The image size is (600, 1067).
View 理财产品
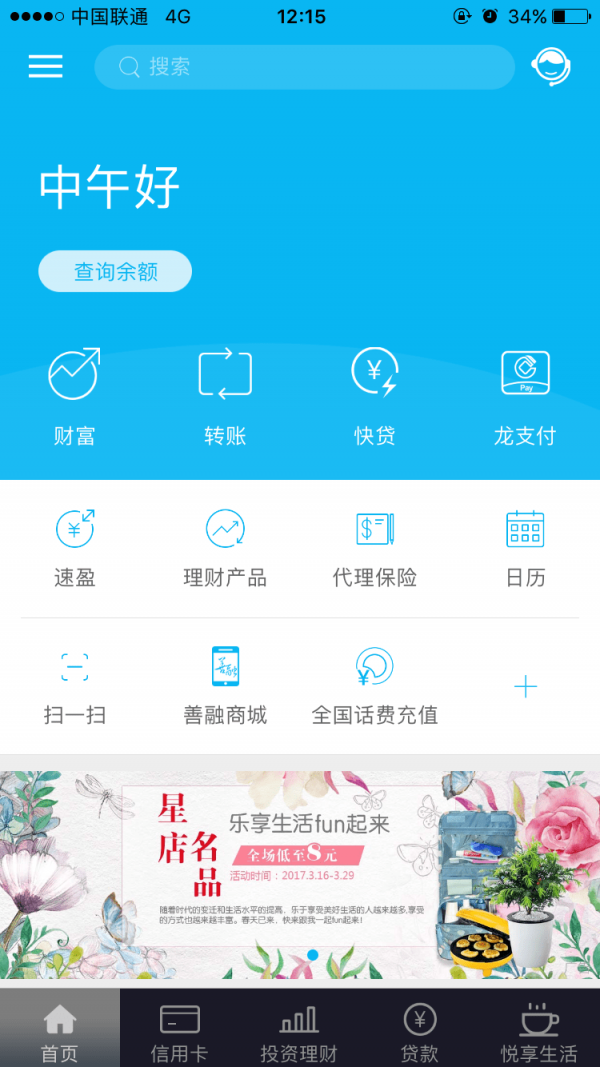[225, 547]
